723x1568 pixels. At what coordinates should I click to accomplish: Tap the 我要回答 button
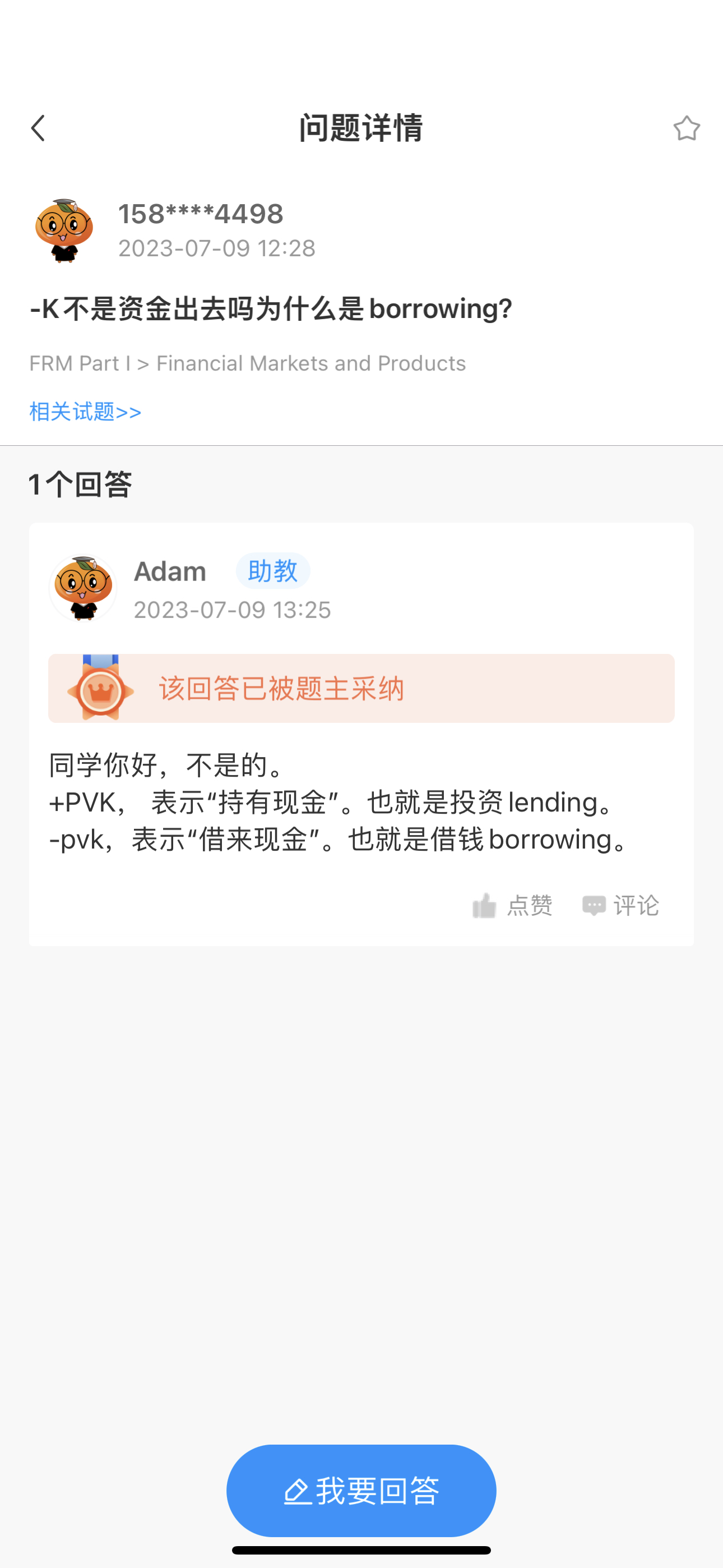tap(361, 1490)
